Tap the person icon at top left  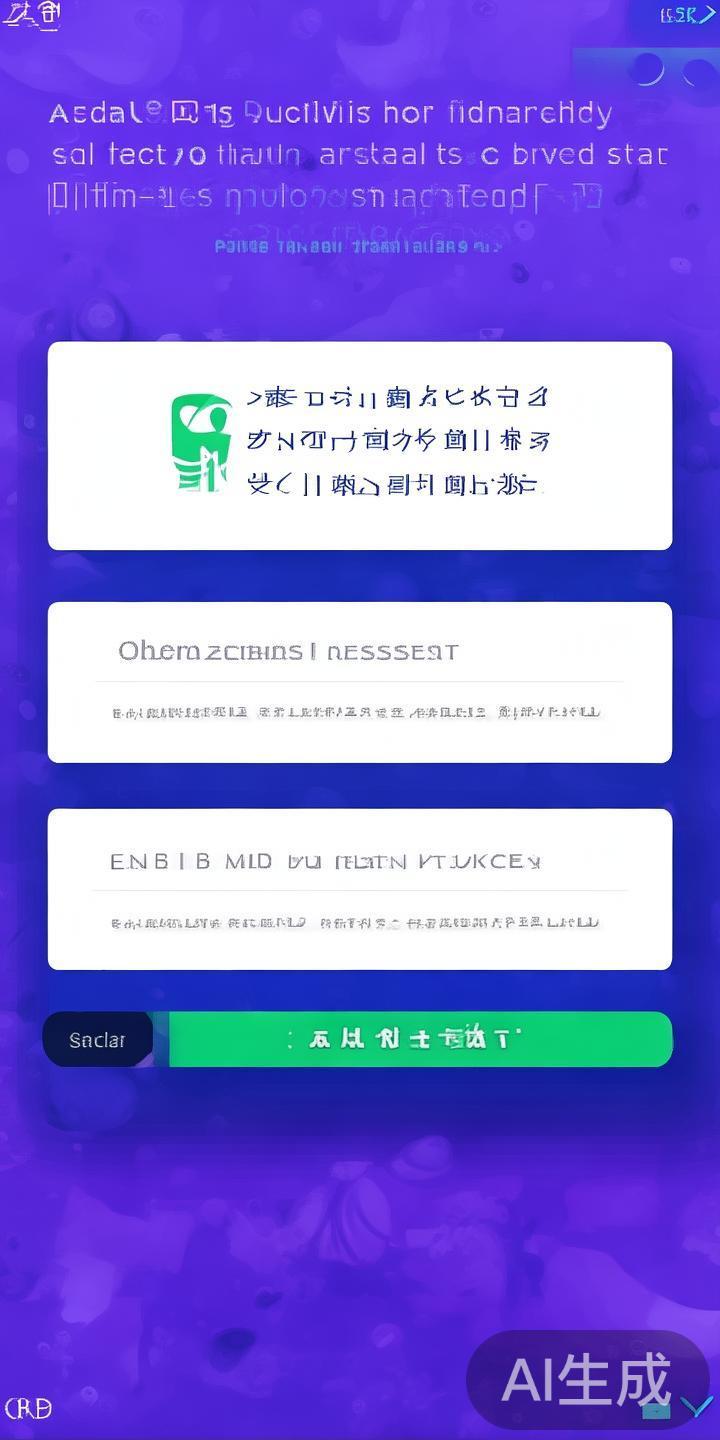point(30,18)
